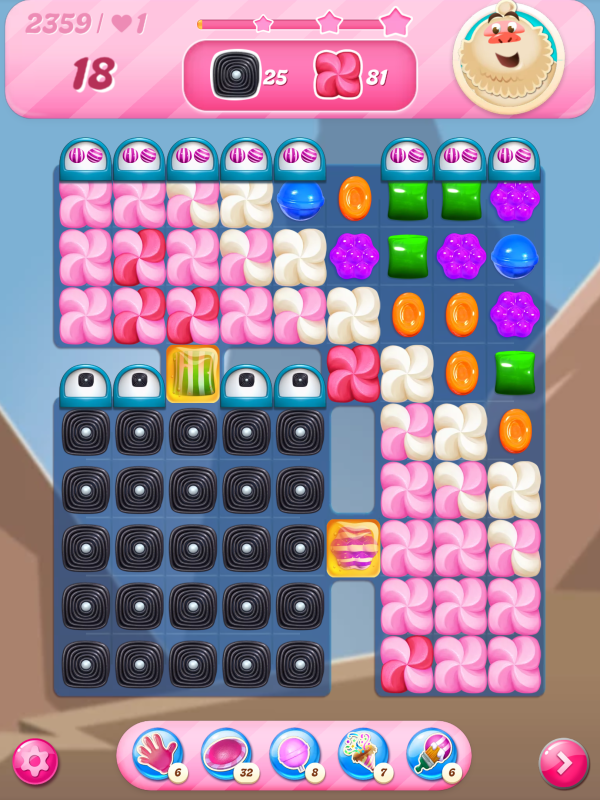Use the lollipop hammer booster
This screenshot has width=600, height=800.
point(294,754)
